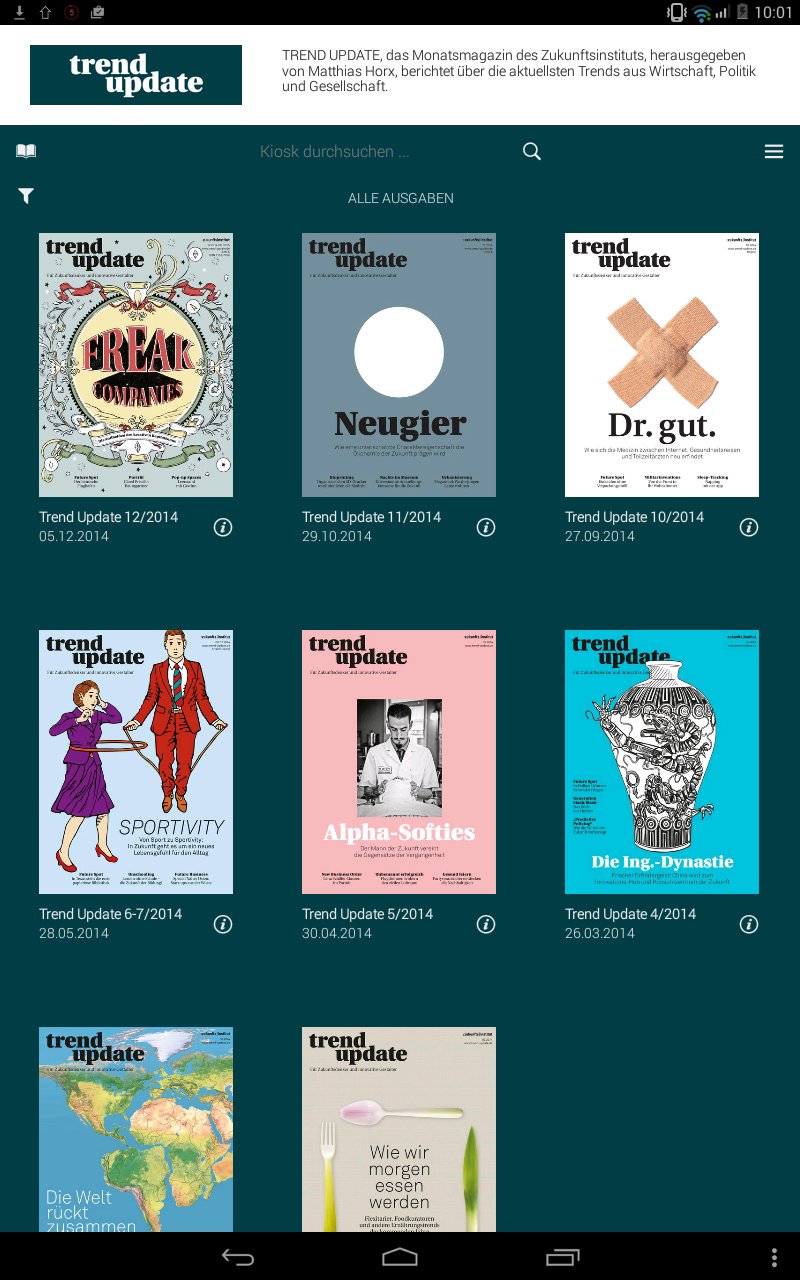Open info for Trend Update 12/2014
Viewport: 800px width, 1280px height.
223,527
